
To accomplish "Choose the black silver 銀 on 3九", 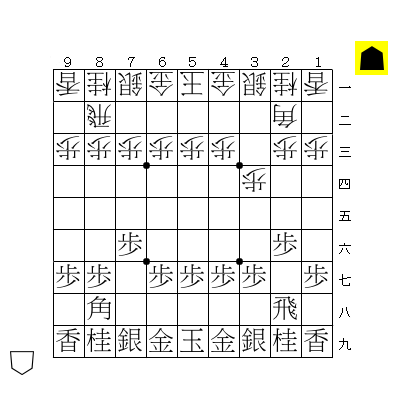I will 255,341.
